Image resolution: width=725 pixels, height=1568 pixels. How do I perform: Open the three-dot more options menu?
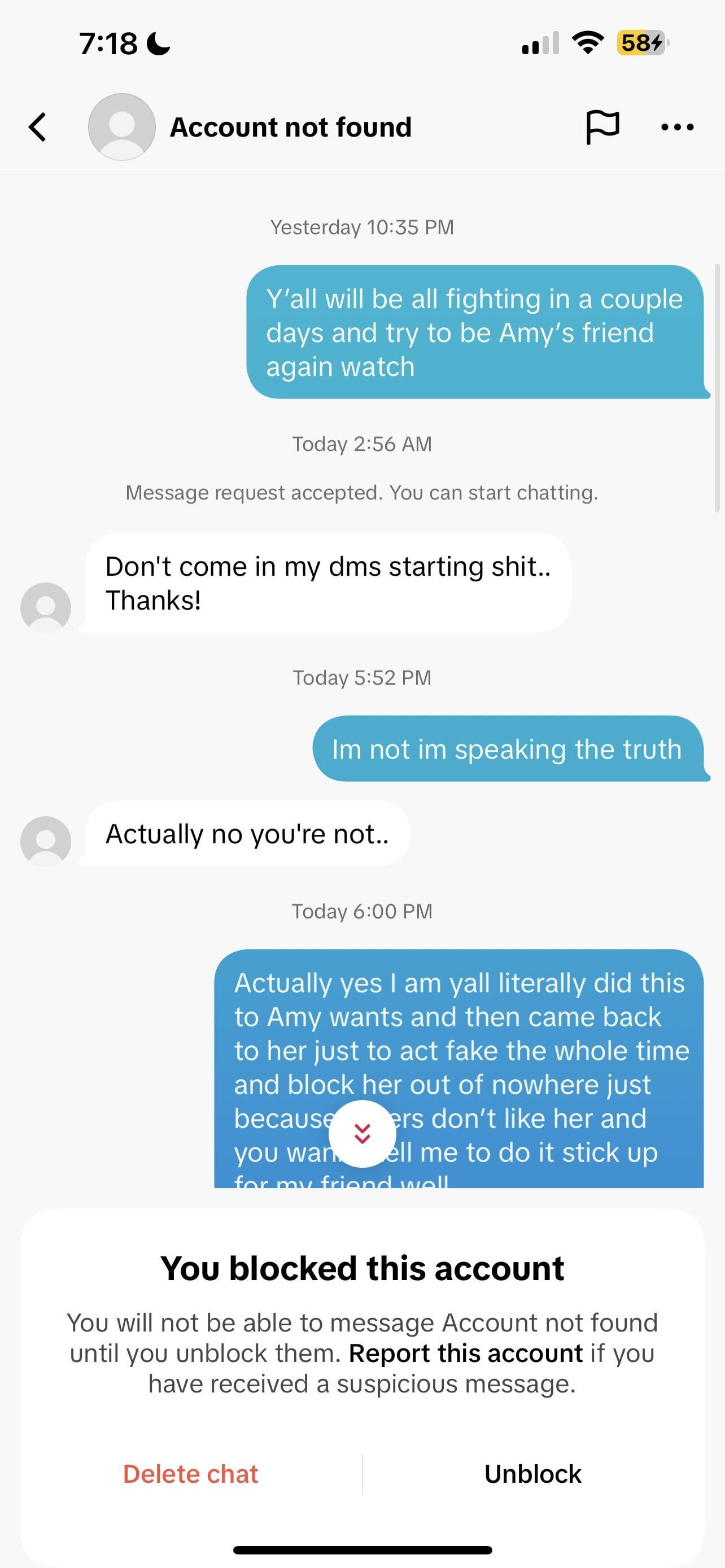pyautogui.click(x=677, y=127)
